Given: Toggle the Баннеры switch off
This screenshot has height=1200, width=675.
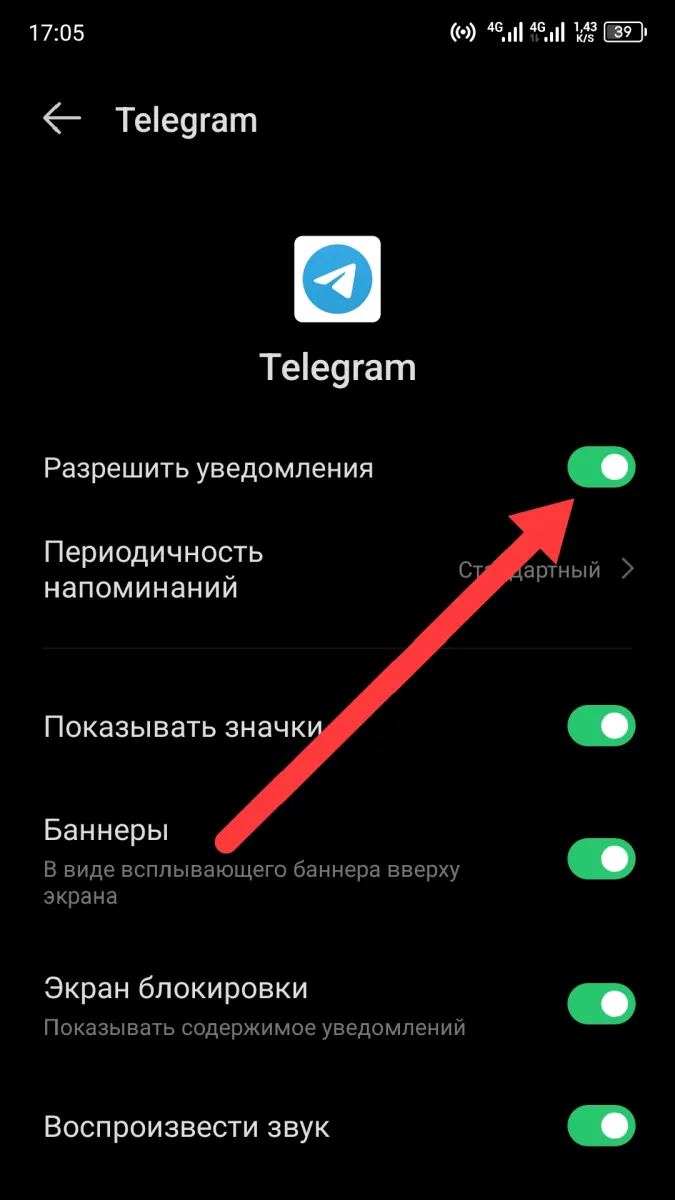Looking at the screenshot, I should pyautogui.click(x=601, y=858).
